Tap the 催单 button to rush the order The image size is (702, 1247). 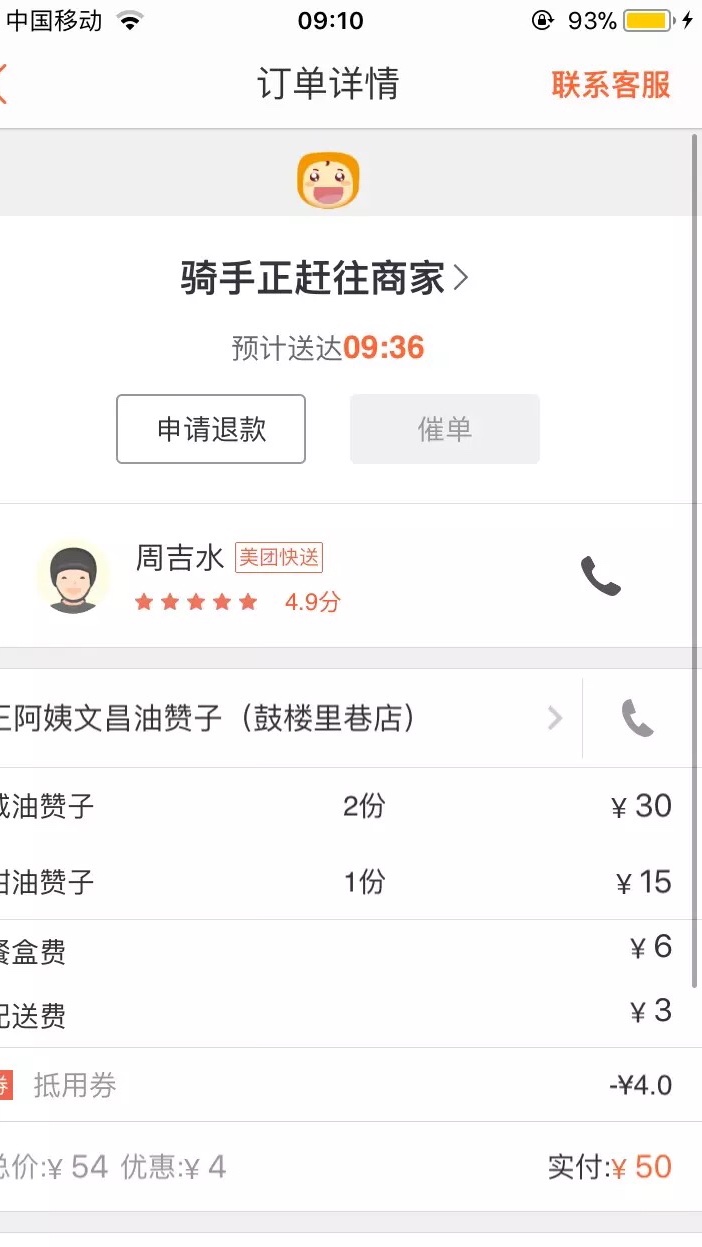click(x=444, y=429)
